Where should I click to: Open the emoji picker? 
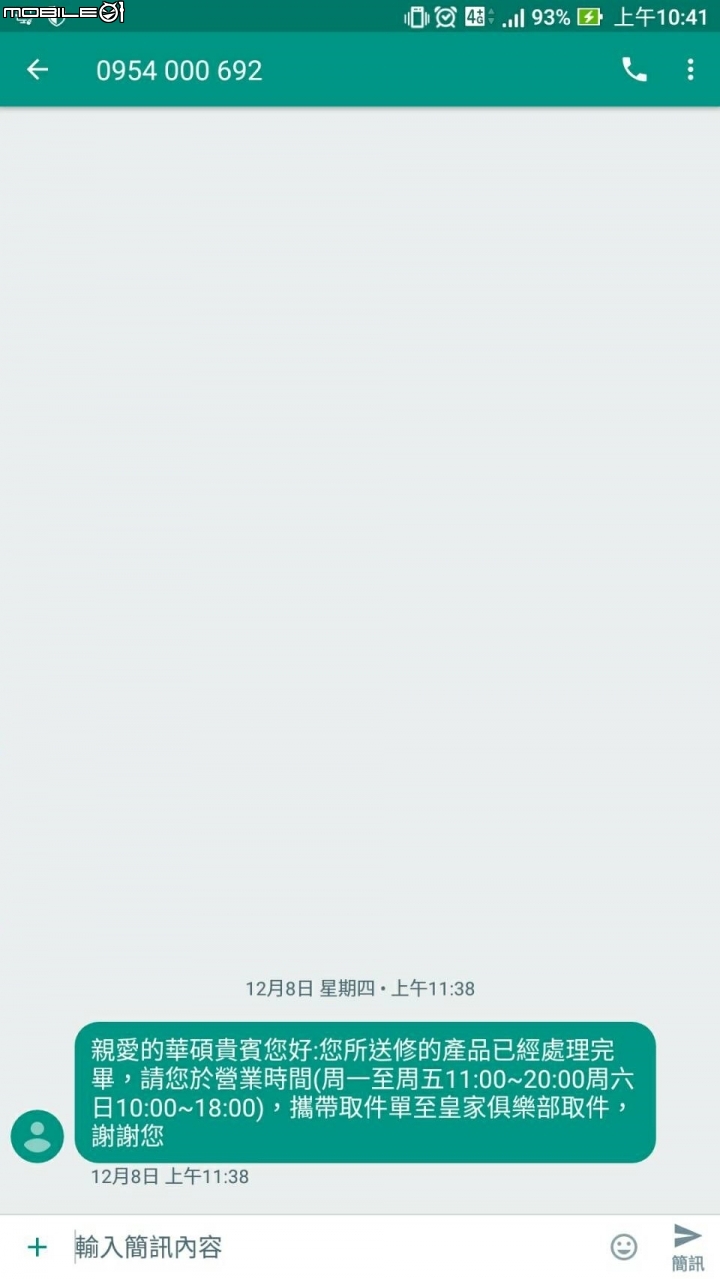624,1247
